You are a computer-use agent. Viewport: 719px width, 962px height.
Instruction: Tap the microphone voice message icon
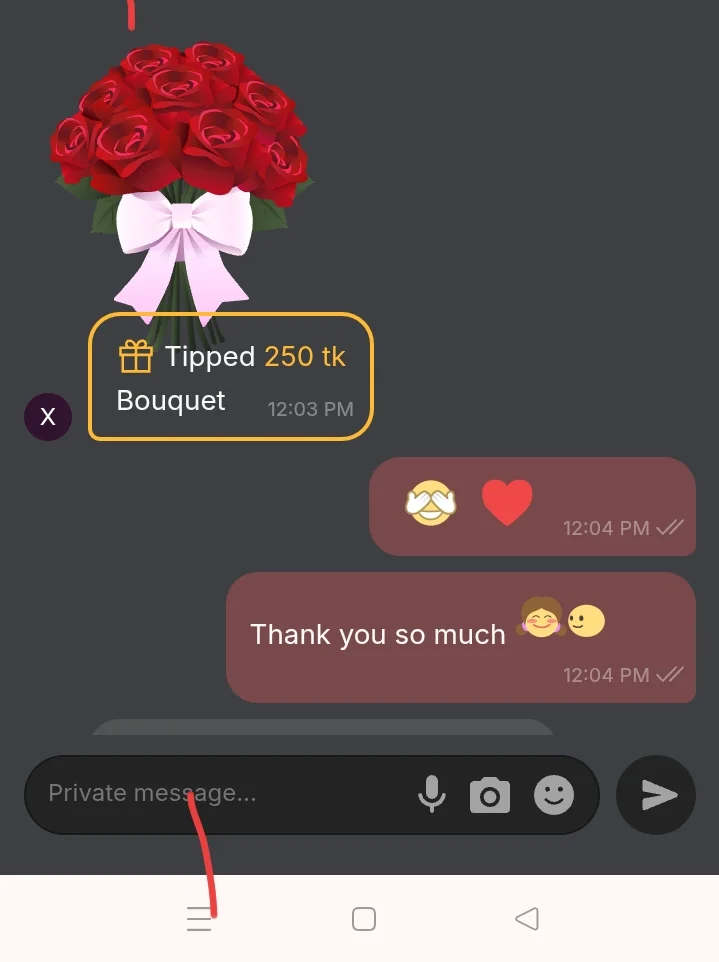click(431, 795)
